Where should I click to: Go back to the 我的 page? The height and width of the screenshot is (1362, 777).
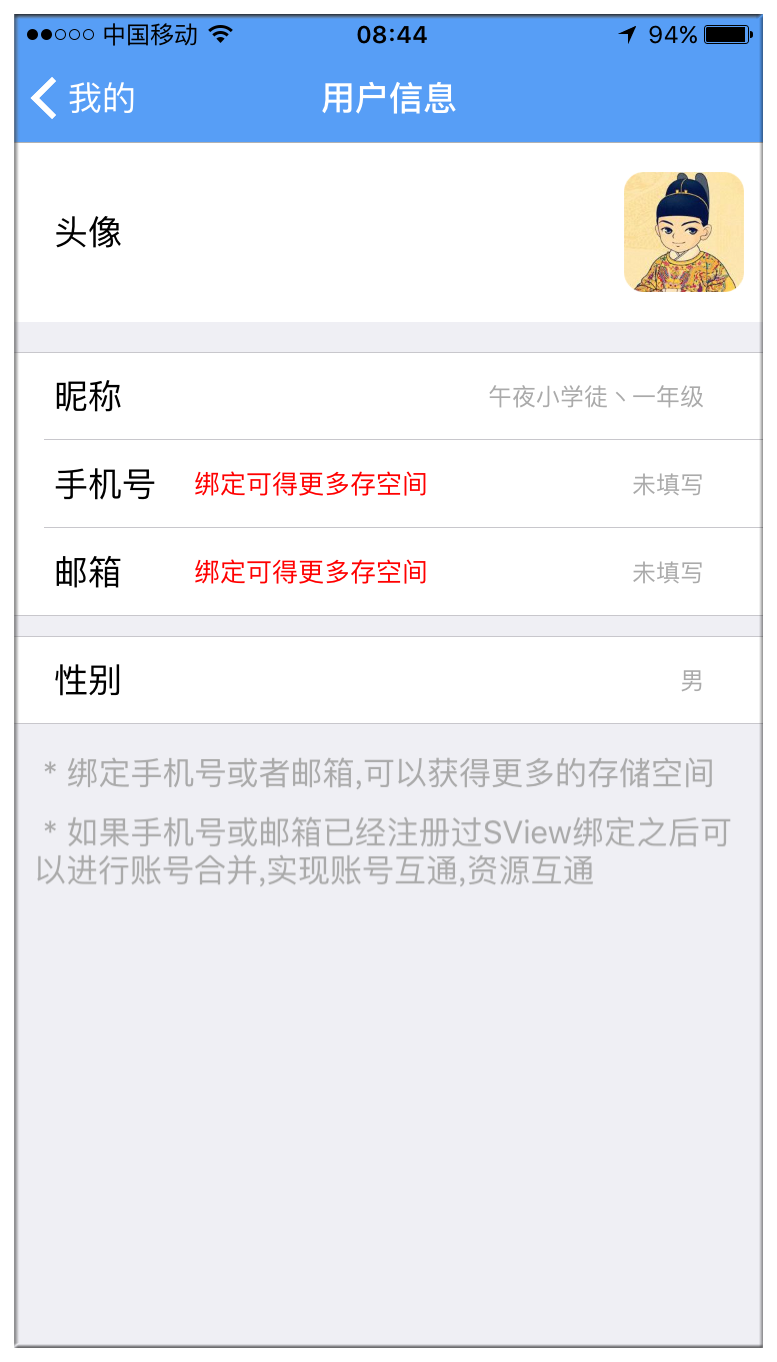click(82, 98)
